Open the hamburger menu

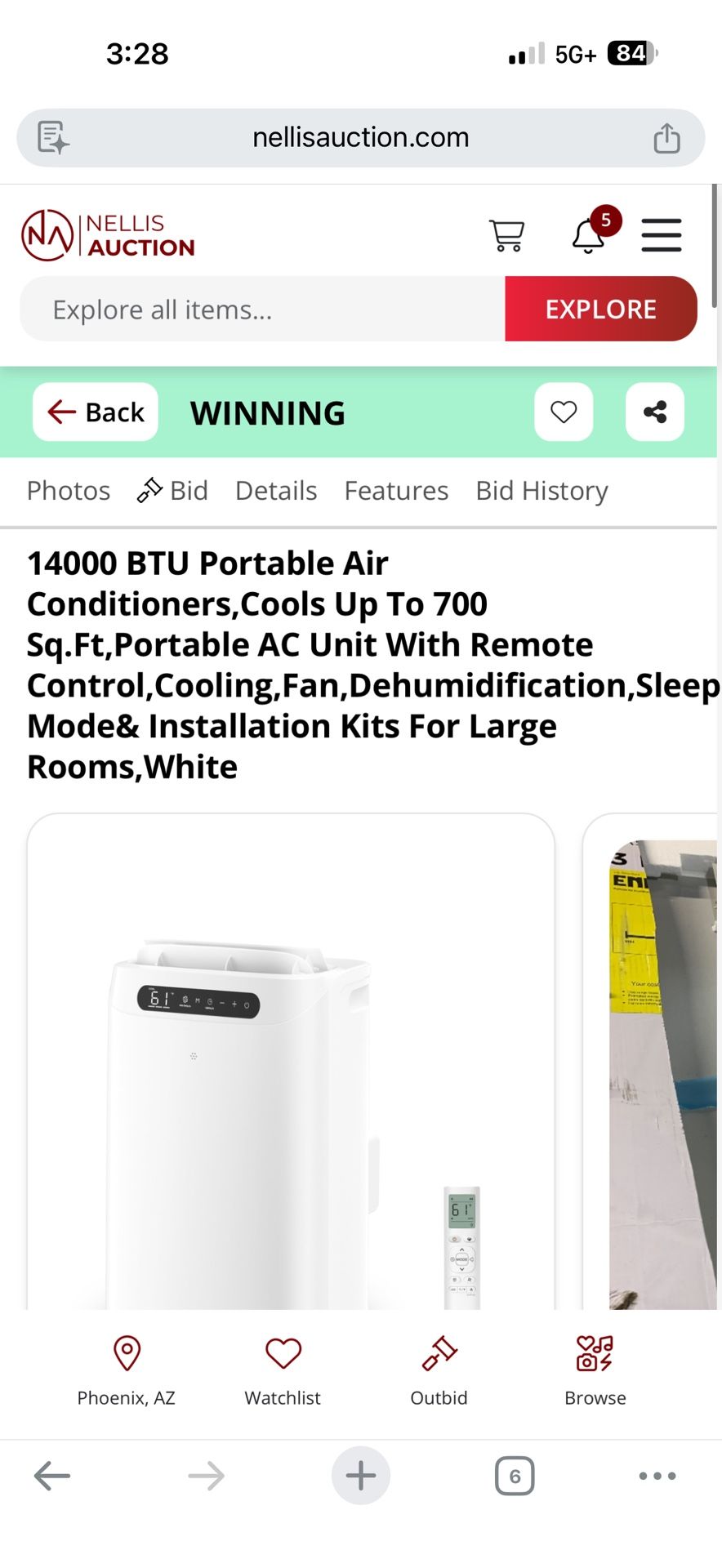[x=662, y=234]
